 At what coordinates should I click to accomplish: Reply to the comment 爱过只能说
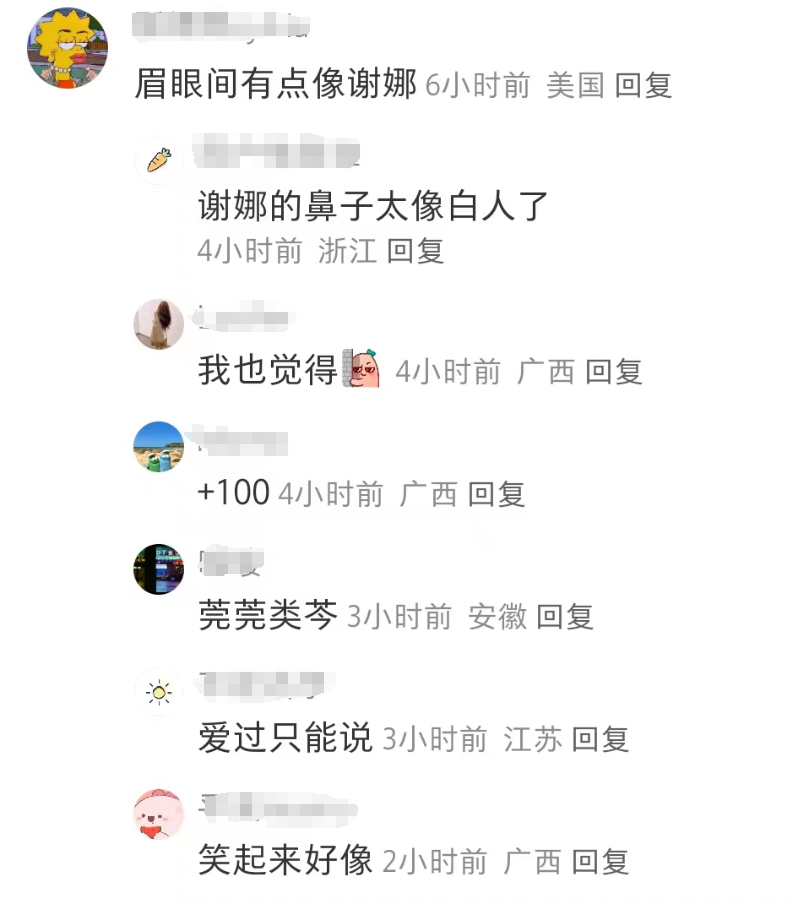point(600,740)
